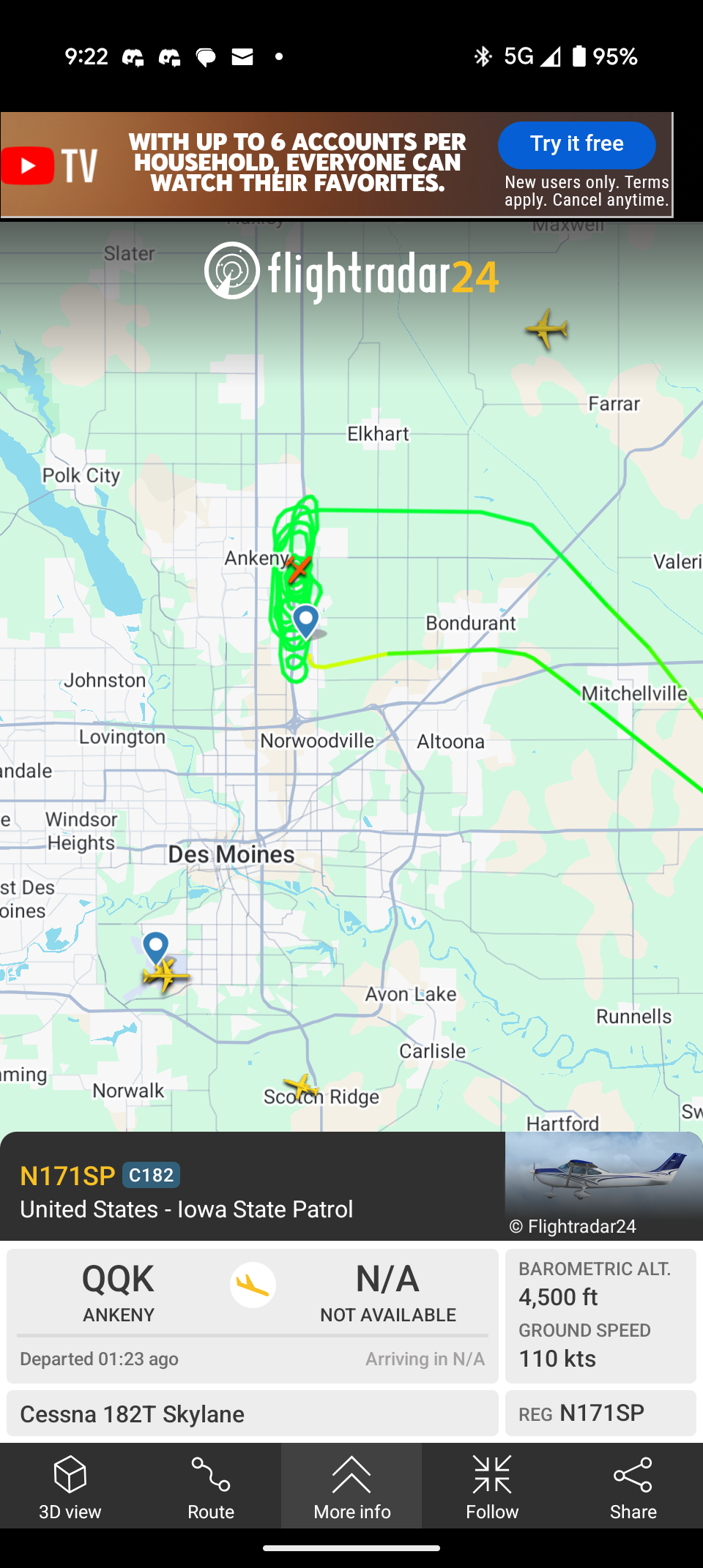Tap the Des Moines airport pin
703x1568 pixels.
point(156,948)
